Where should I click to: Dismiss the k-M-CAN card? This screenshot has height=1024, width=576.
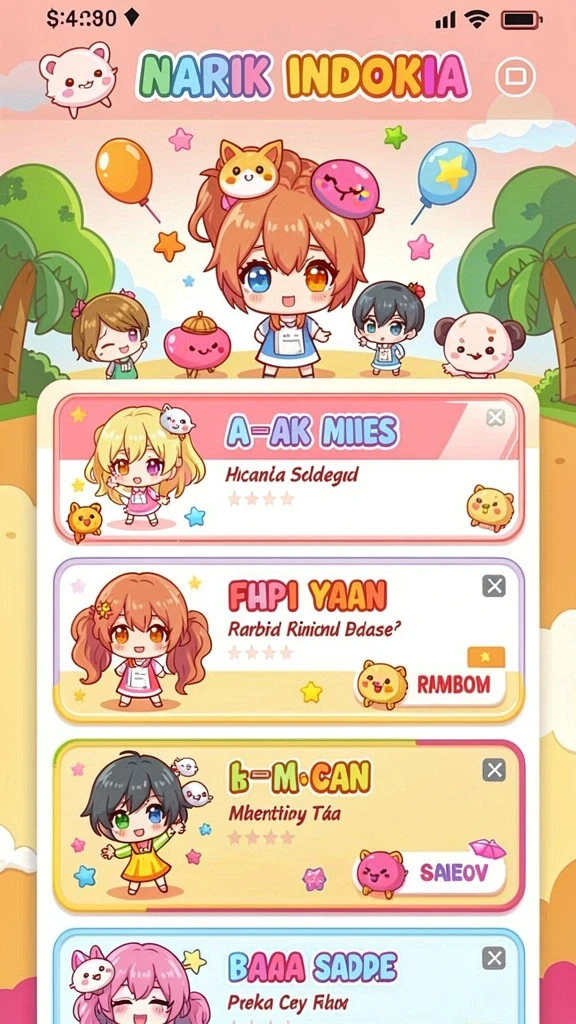point(494,770)
